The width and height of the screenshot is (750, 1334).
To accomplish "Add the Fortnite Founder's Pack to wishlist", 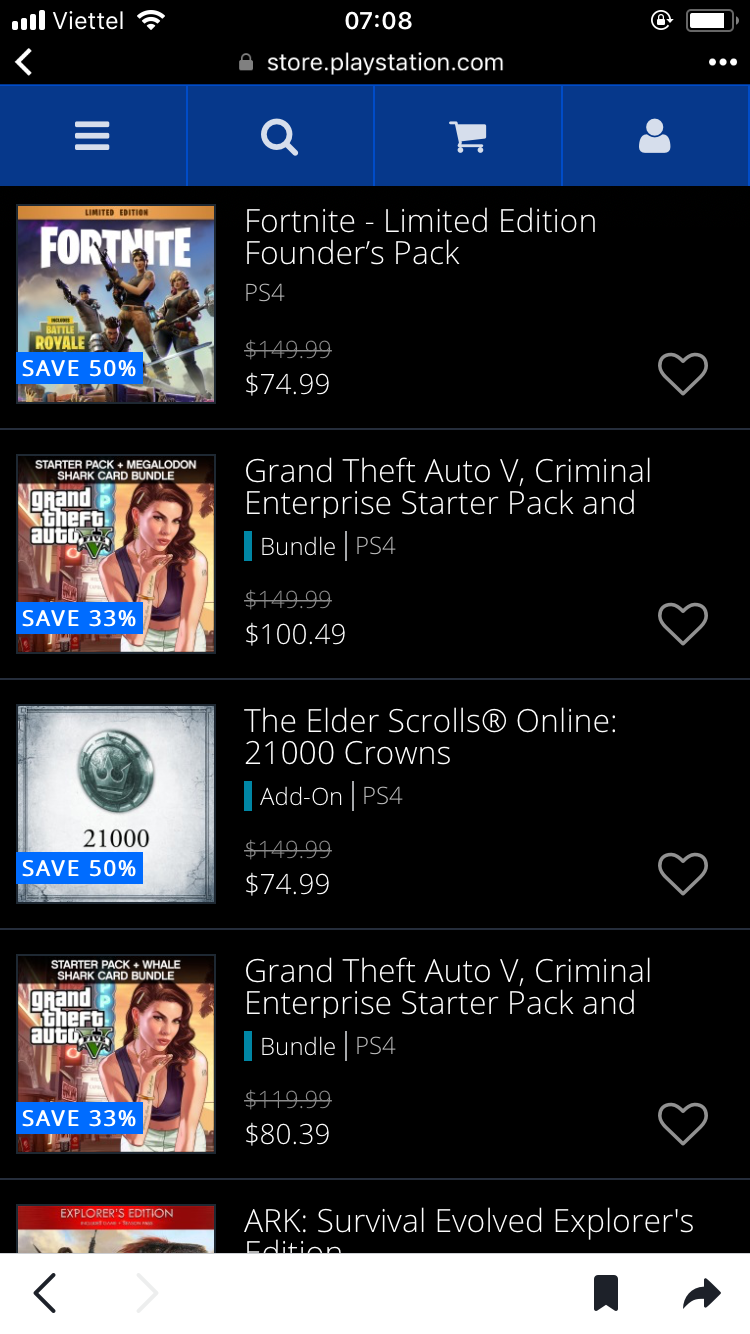I will click(683, 374).
